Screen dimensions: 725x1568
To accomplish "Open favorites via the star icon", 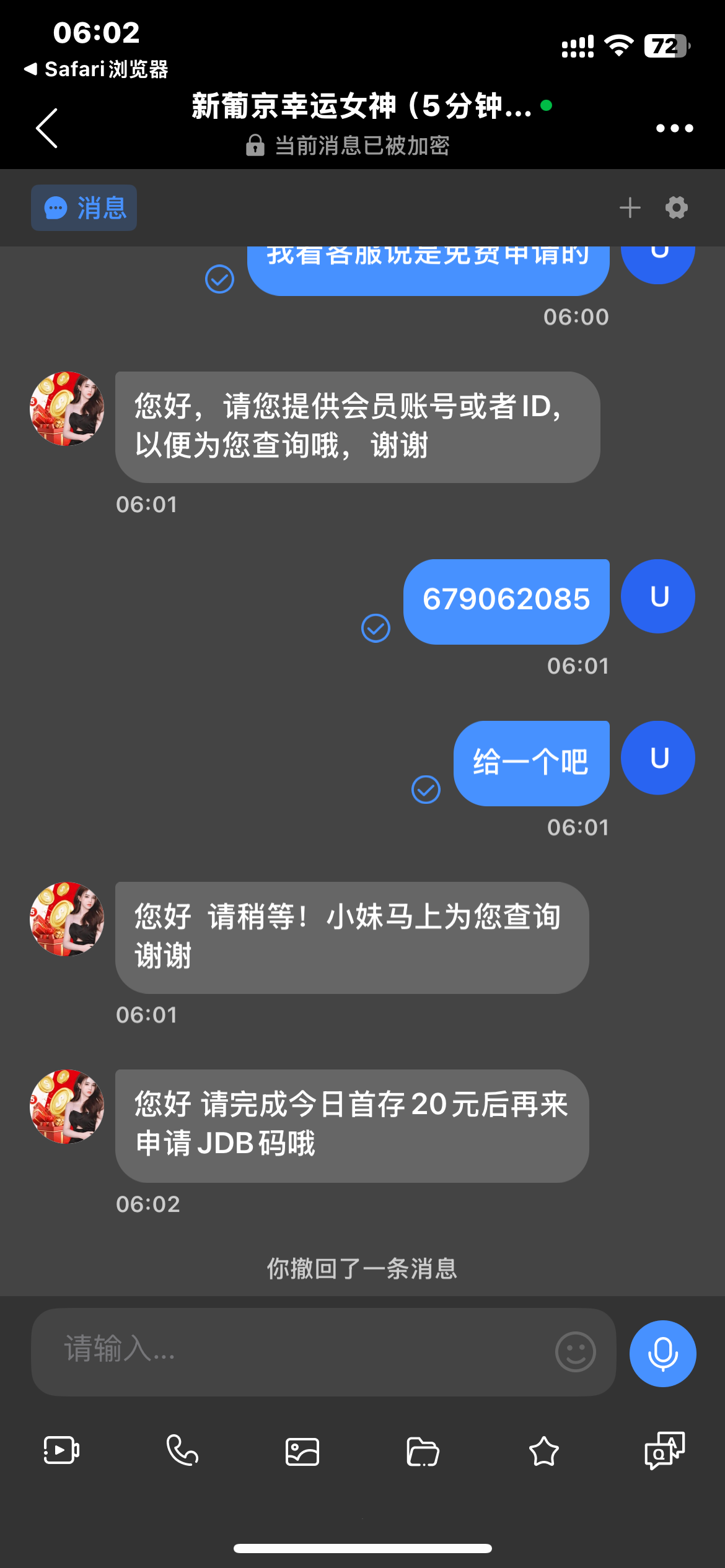I will pos(543,1451).
